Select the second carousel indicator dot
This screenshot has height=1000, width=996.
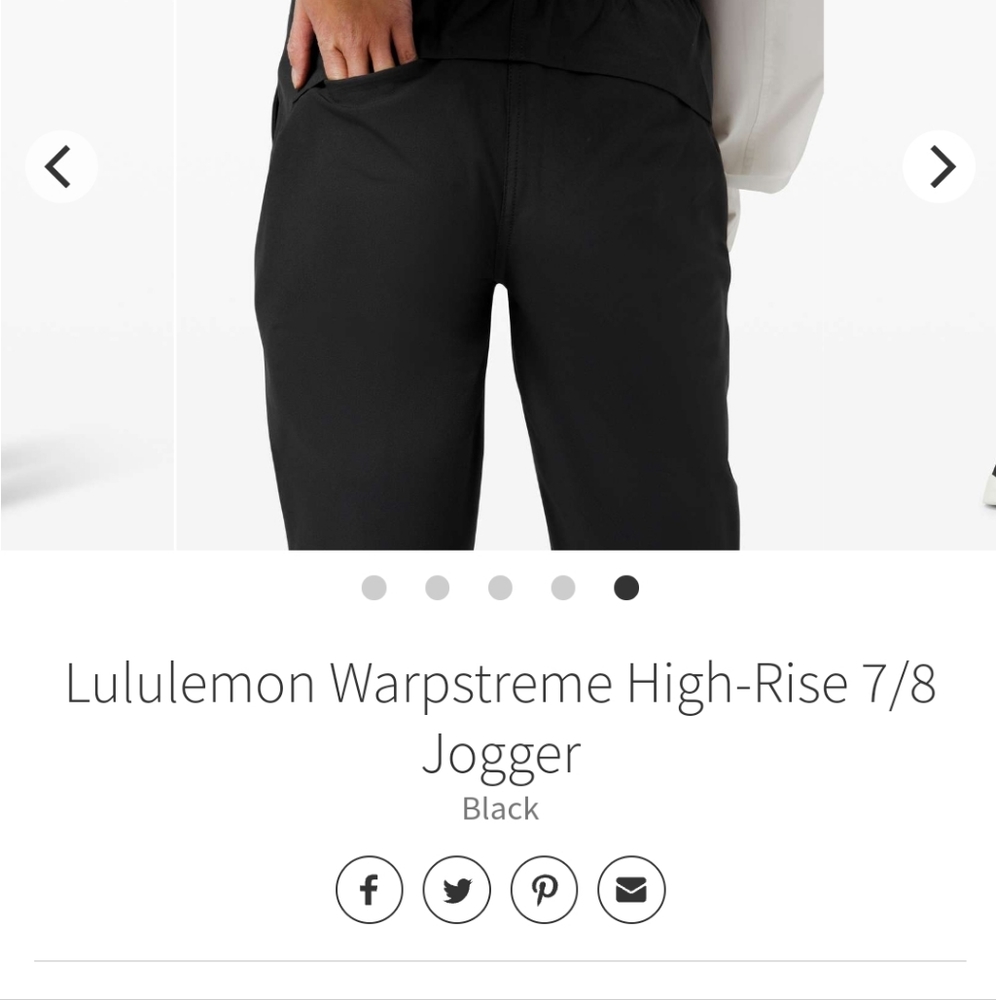(437, 590)
